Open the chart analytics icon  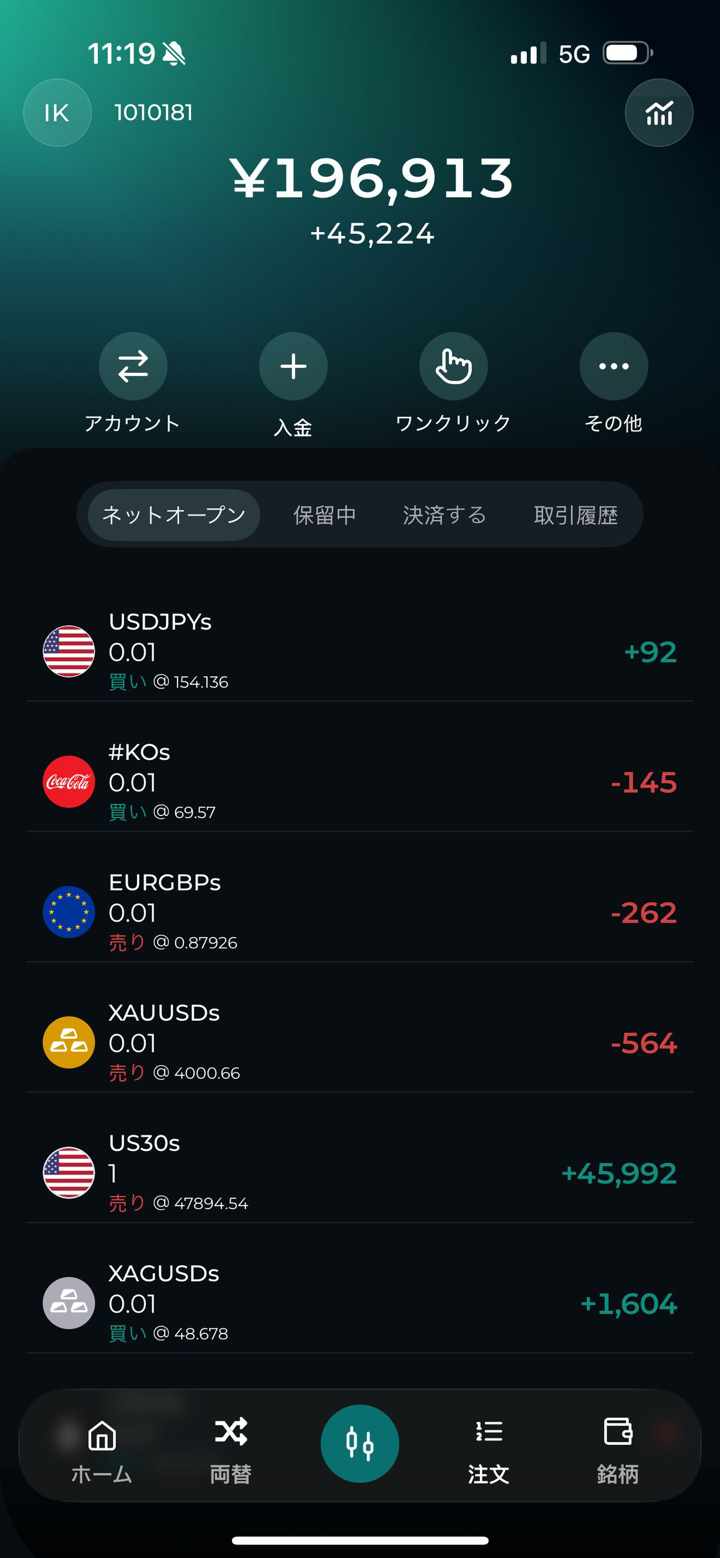[x=659, y=113]
